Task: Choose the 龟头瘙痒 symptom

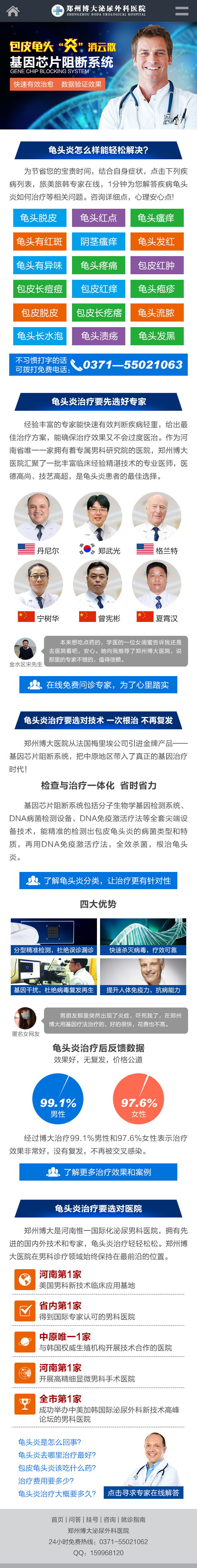Action: (x=156, y=218)
